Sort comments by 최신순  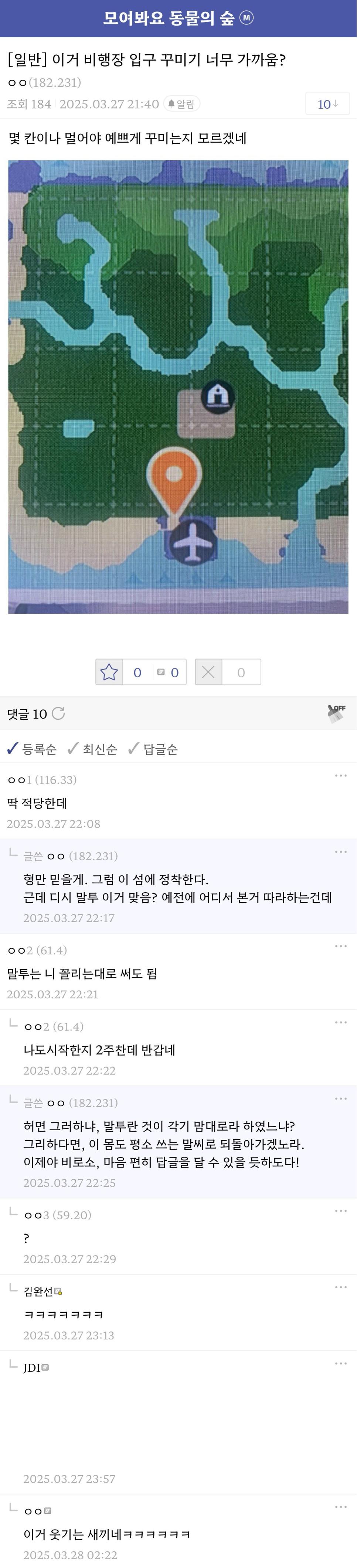(92, 749)
